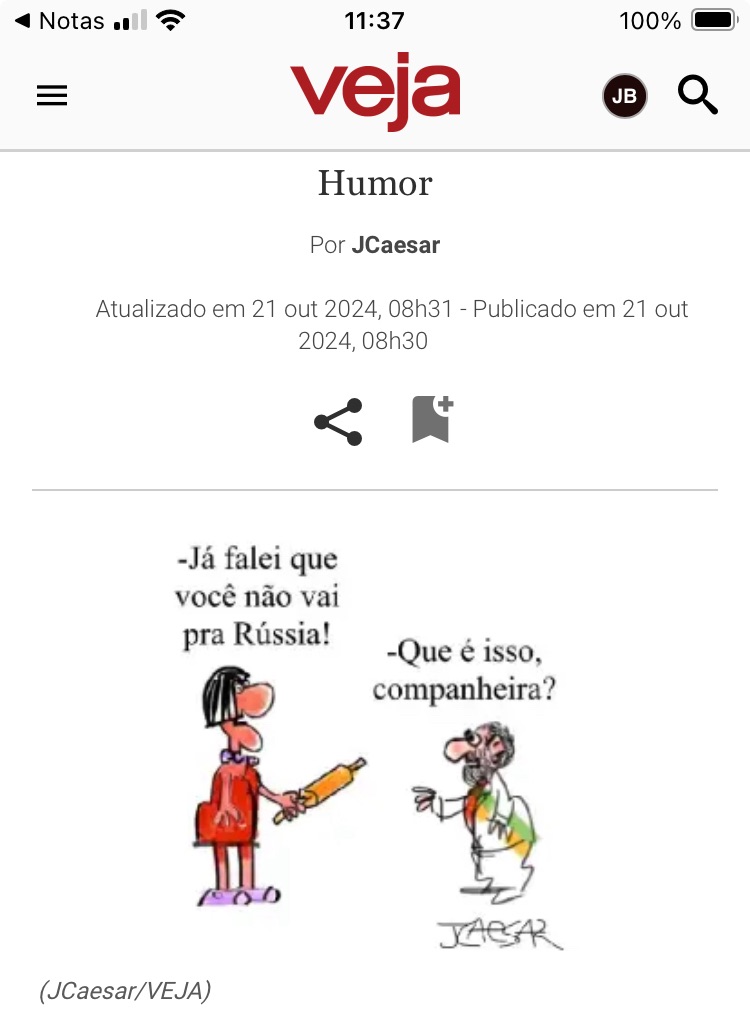Open author JCaesar's page
750x1021 pixels.
coord(395,245)
